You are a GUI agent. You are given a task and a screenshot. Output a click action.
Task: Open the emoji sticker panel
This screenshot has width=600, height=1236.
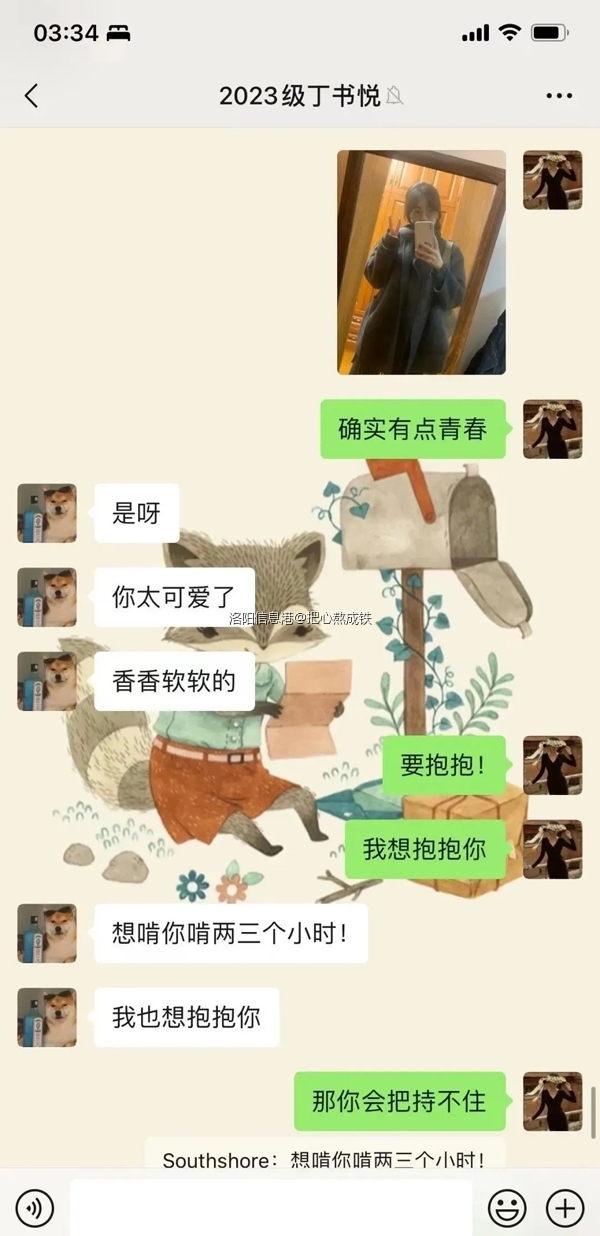pos(507,1208)
